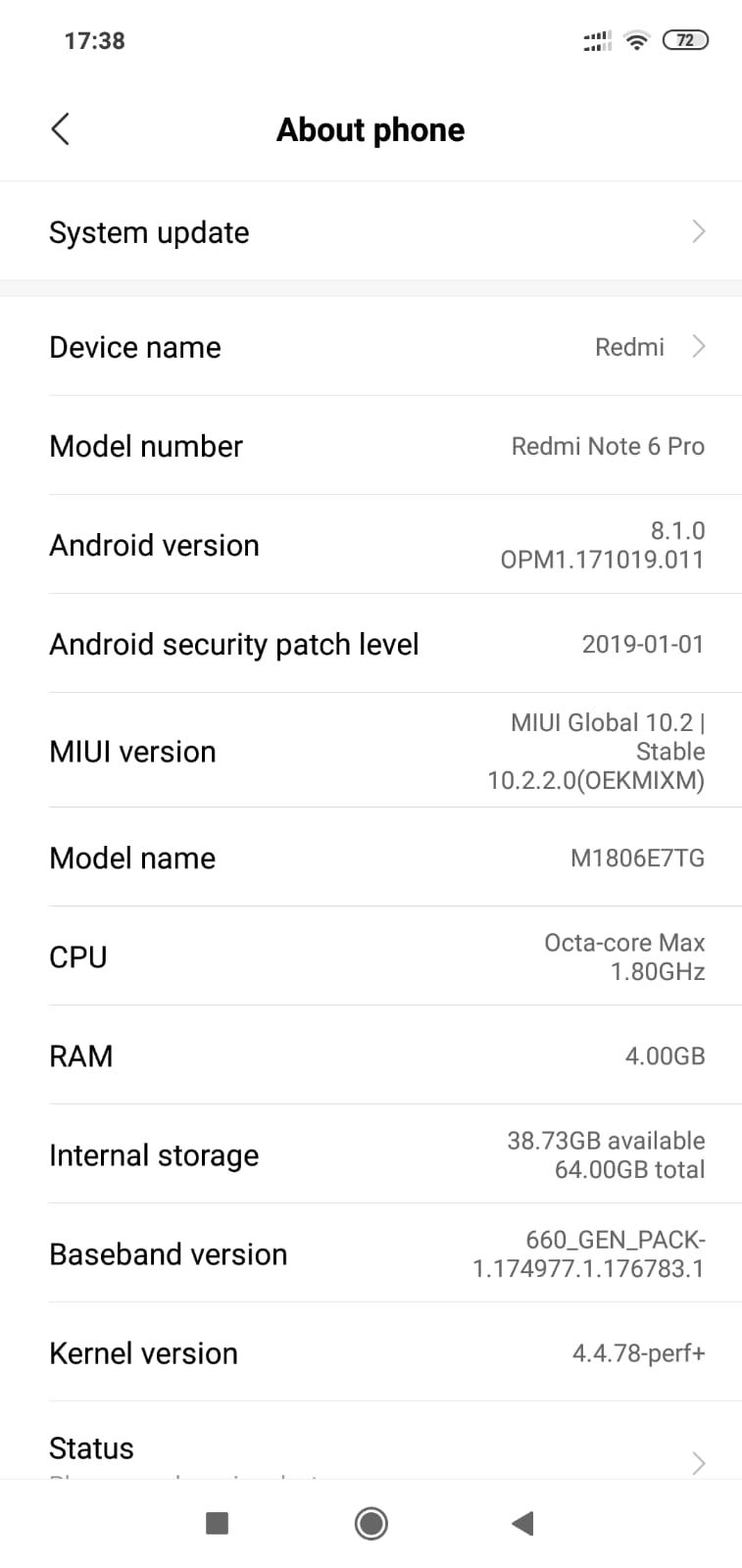Open Internal storage details
This screenshot has width=742, height=1568.
(x=371, y=1154)
